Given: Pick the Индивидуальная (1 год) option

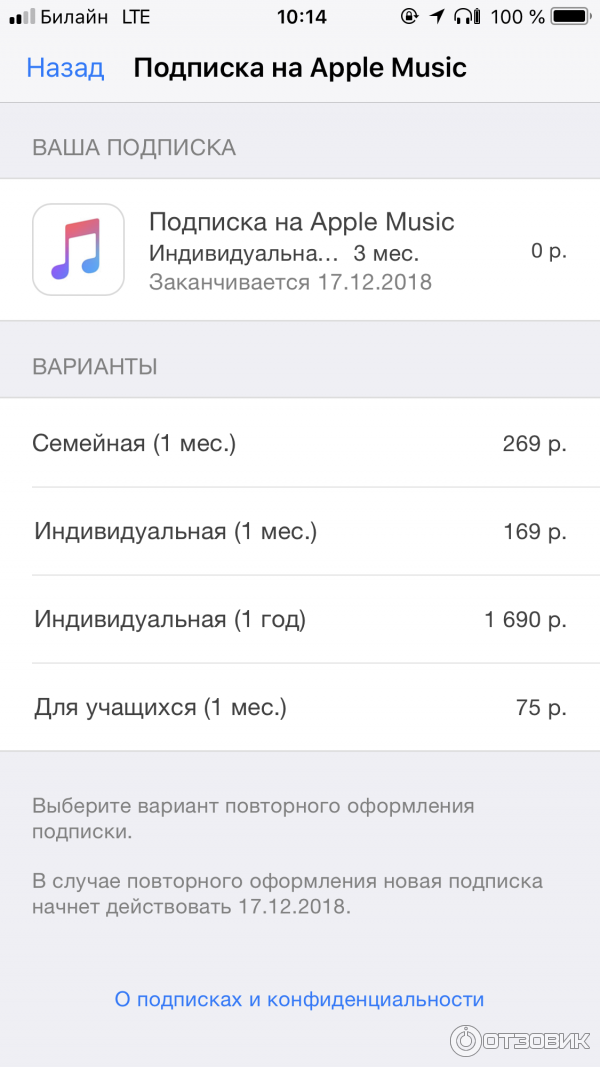Looking at the screenshot, I should point(299,619).
